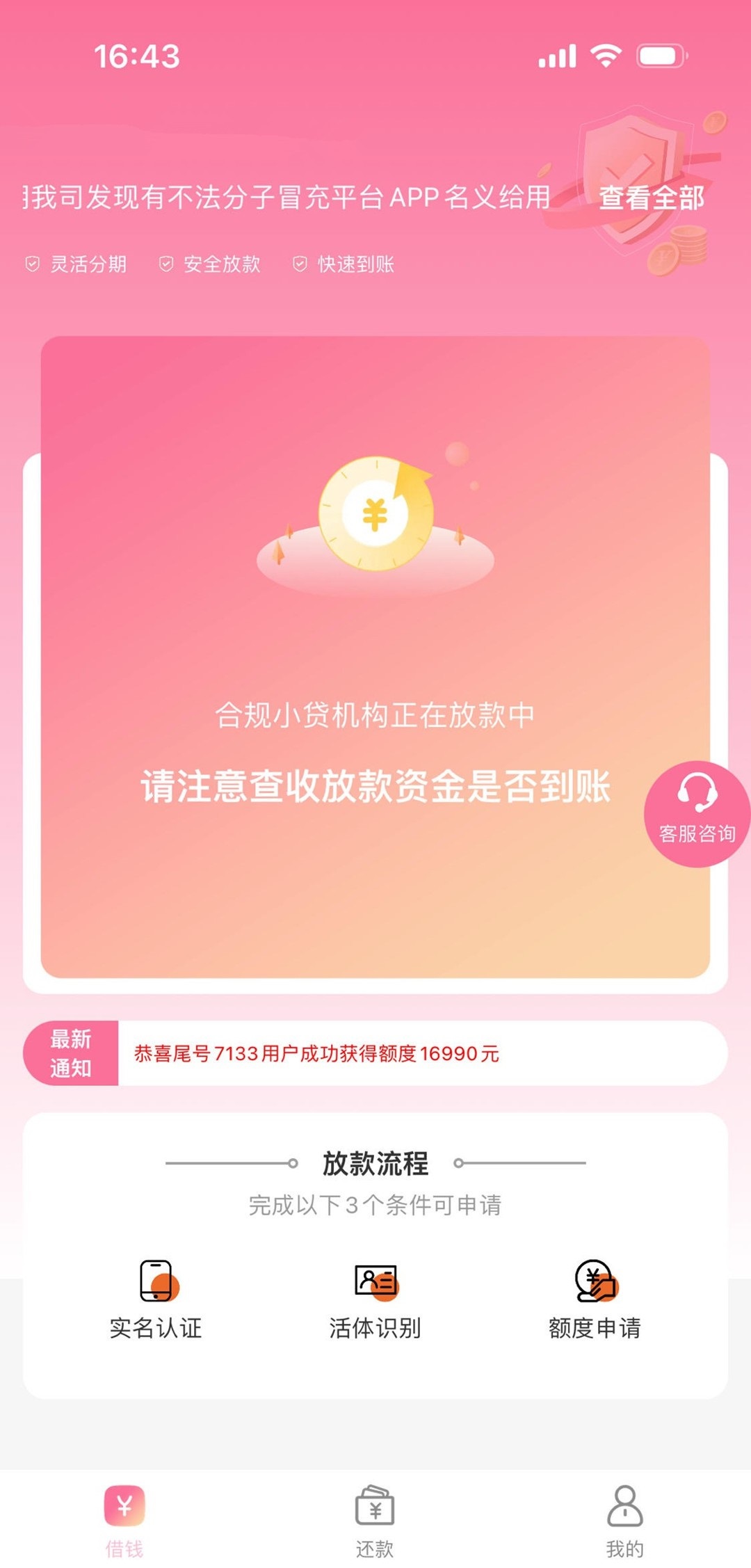Start the 活体识别 step
The image size is (751, 1568).
coord(375,1299)
